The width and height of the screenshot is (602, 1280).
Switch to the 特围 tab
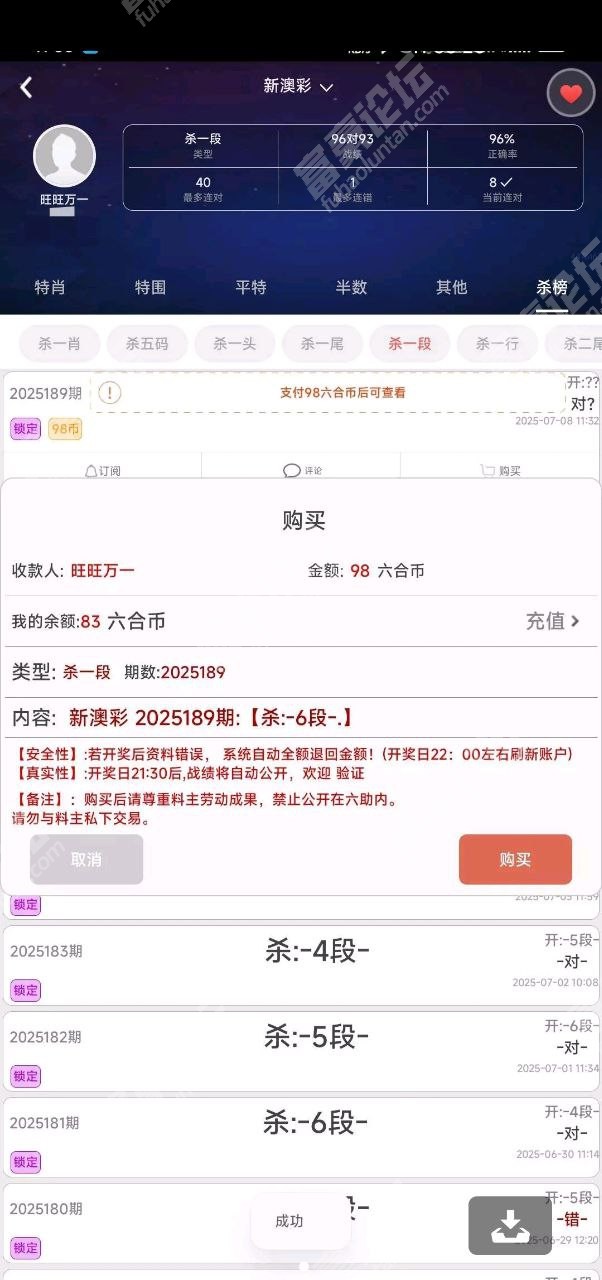[x=150, y=287]
